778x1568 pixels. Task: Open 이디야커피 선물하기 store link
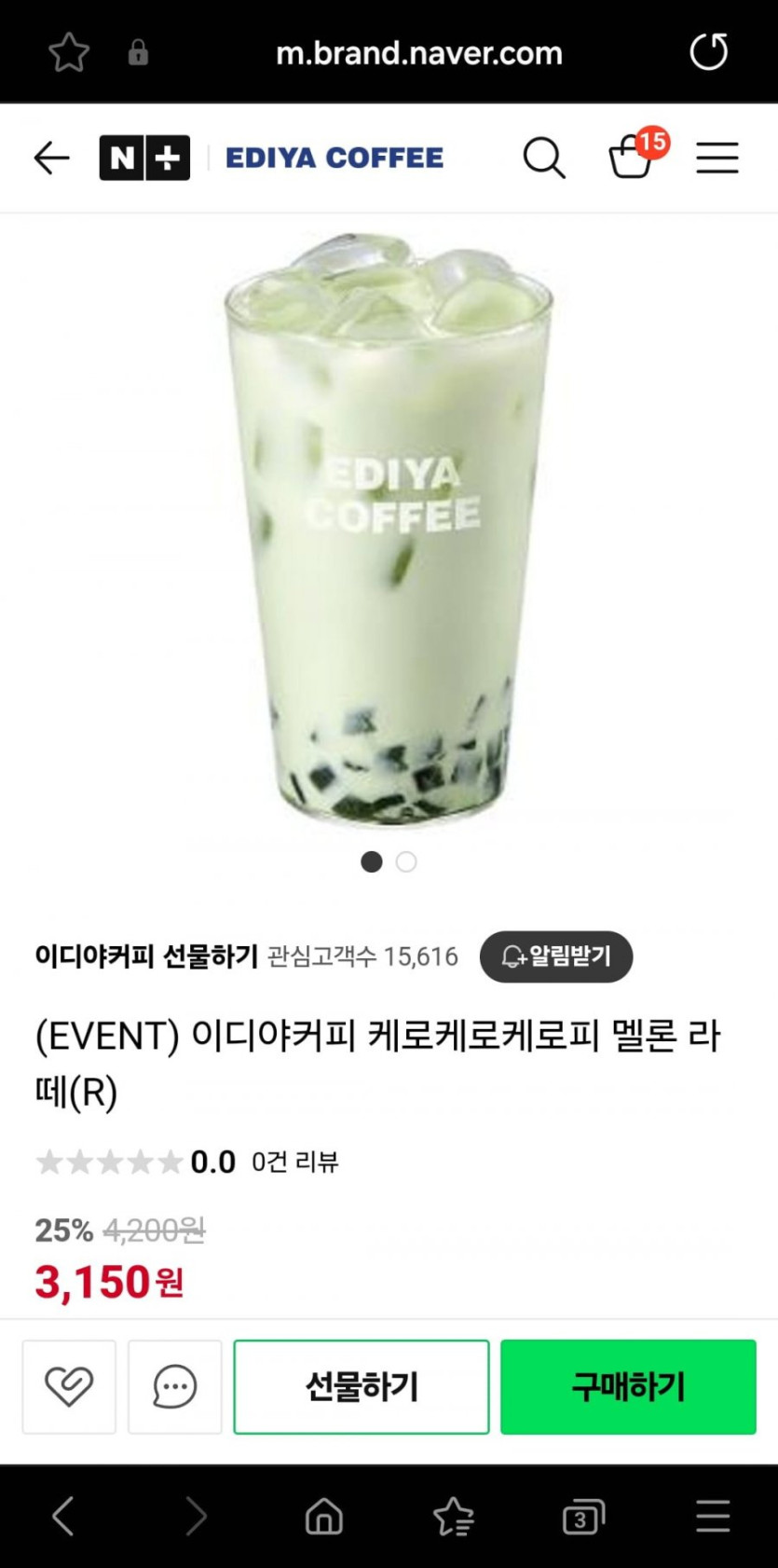(146, 956)
